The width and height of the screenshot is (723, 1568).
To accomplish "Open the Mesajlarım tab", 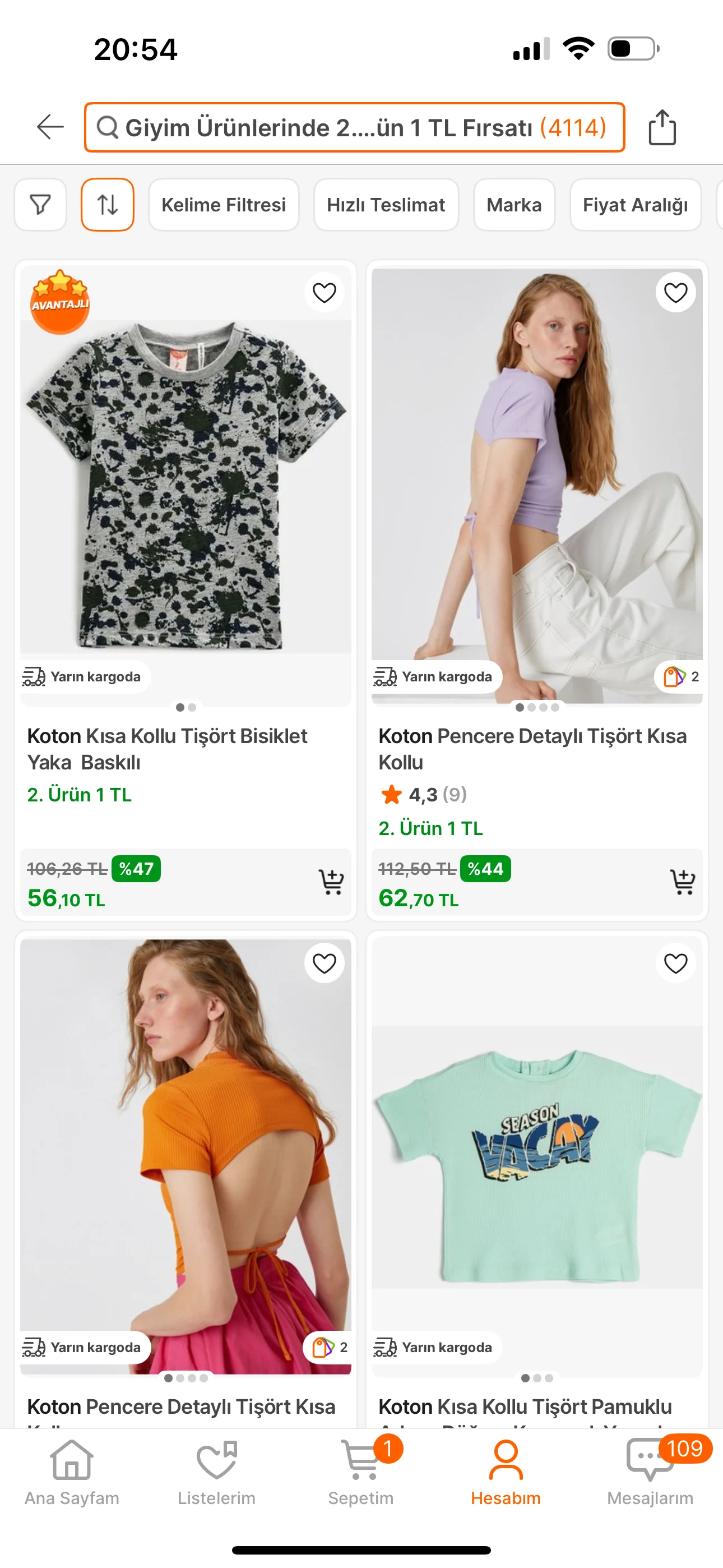I will click(x=650, y=1472).
